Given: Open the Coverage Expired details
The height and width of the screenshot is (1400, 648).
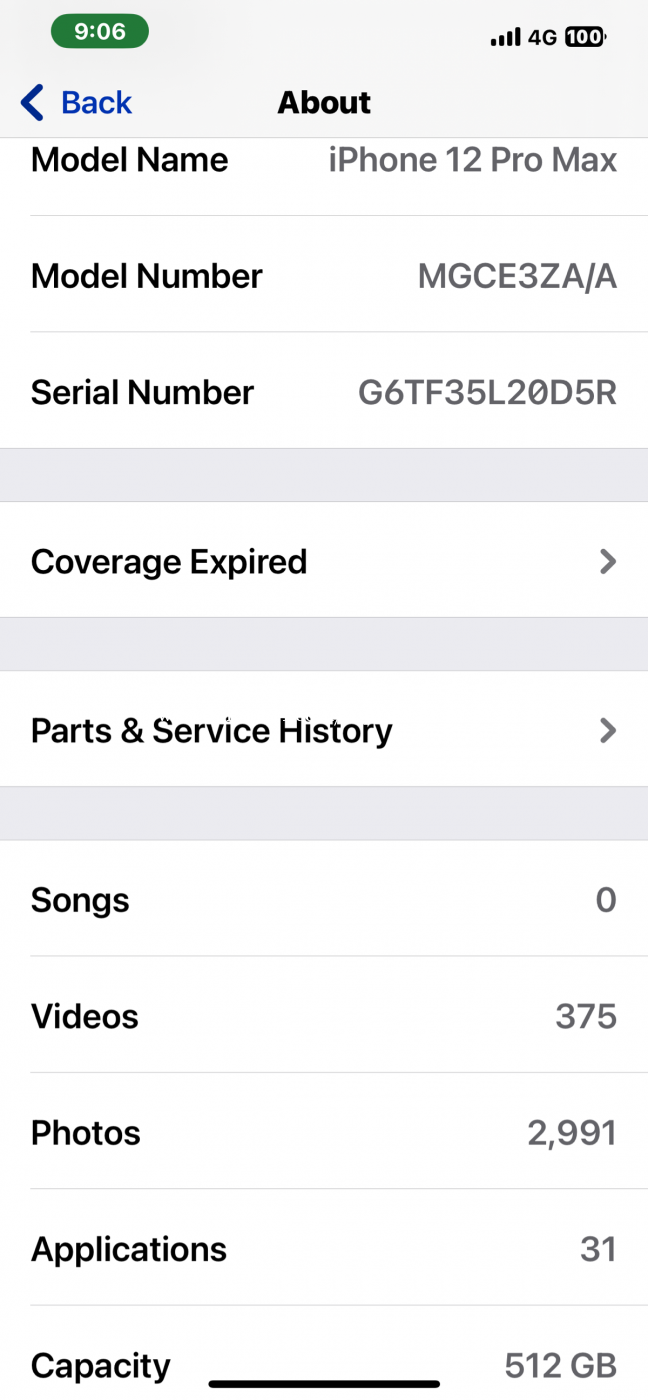Looking at the screenshot, I should click(324, 561).
